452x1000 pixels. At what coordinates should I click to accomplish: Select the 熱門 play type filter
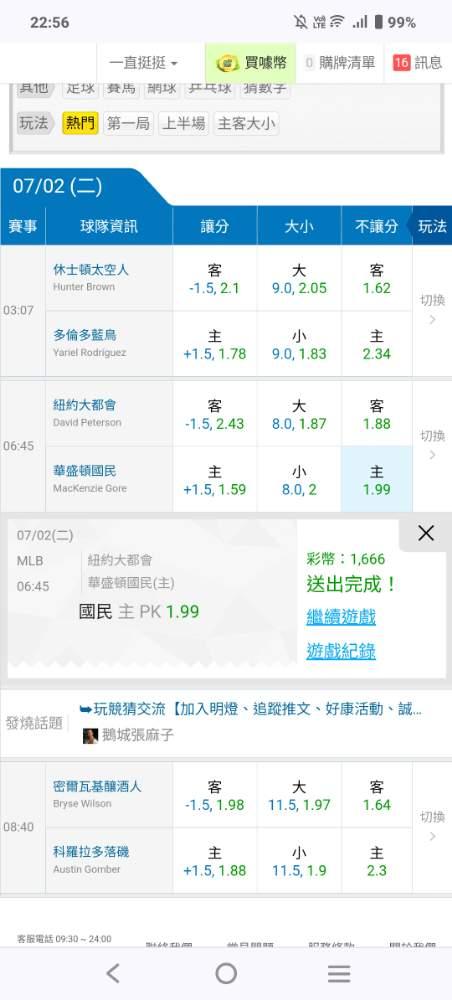coord(80,123)
